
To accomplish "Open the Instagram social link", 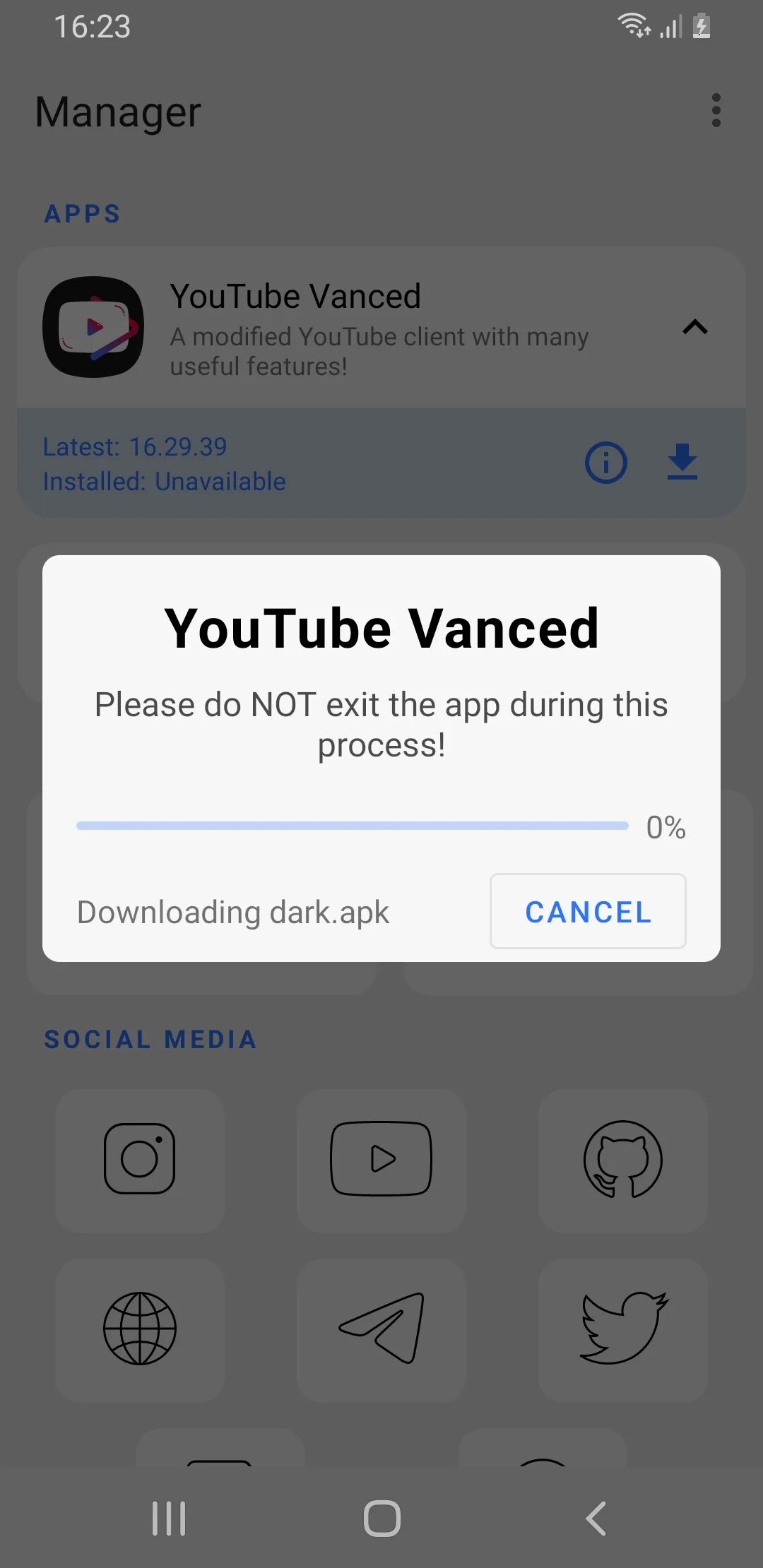I will (x=140, y=1160).
